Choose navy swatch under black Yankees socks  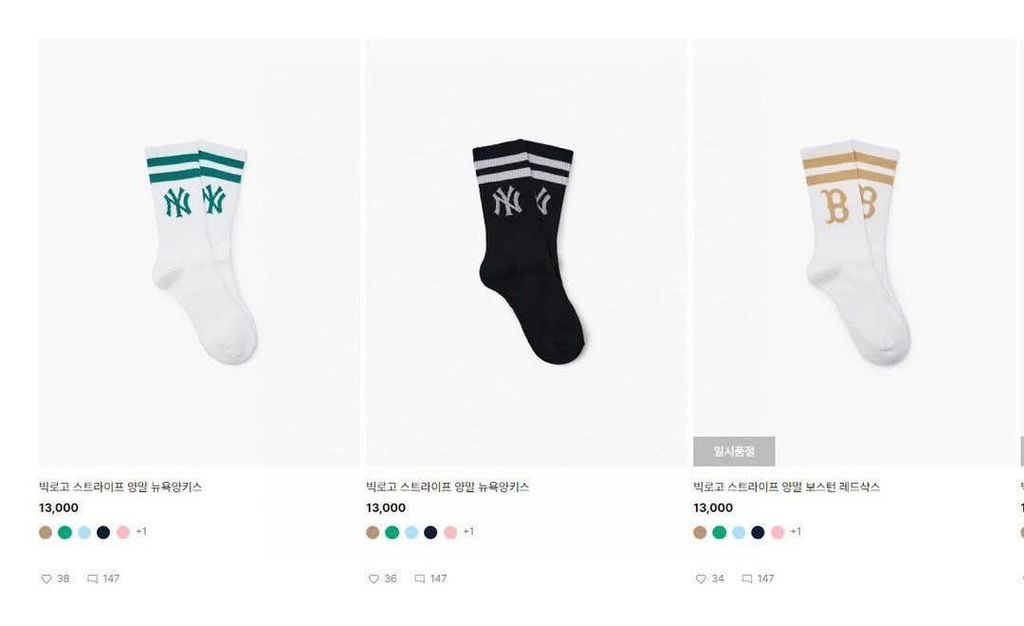(x=430, y=532)
